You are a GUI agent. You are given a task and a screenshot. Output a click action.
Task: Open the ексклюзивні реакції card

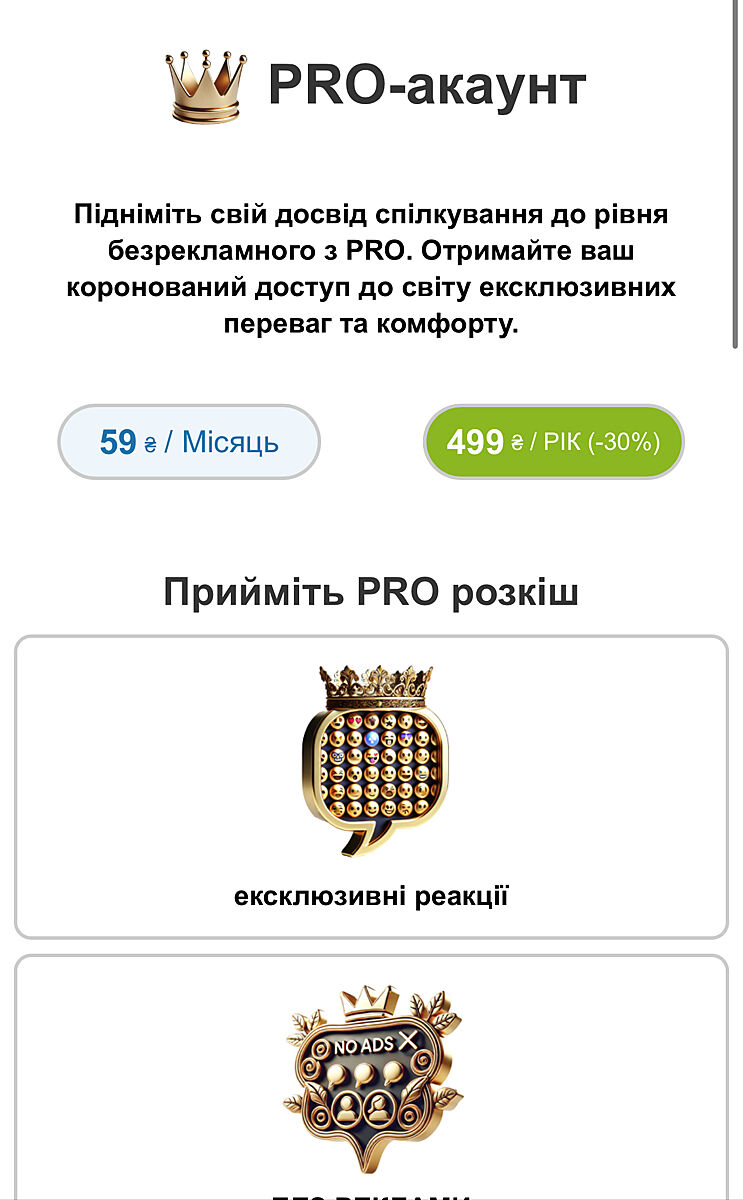[371, 787]
